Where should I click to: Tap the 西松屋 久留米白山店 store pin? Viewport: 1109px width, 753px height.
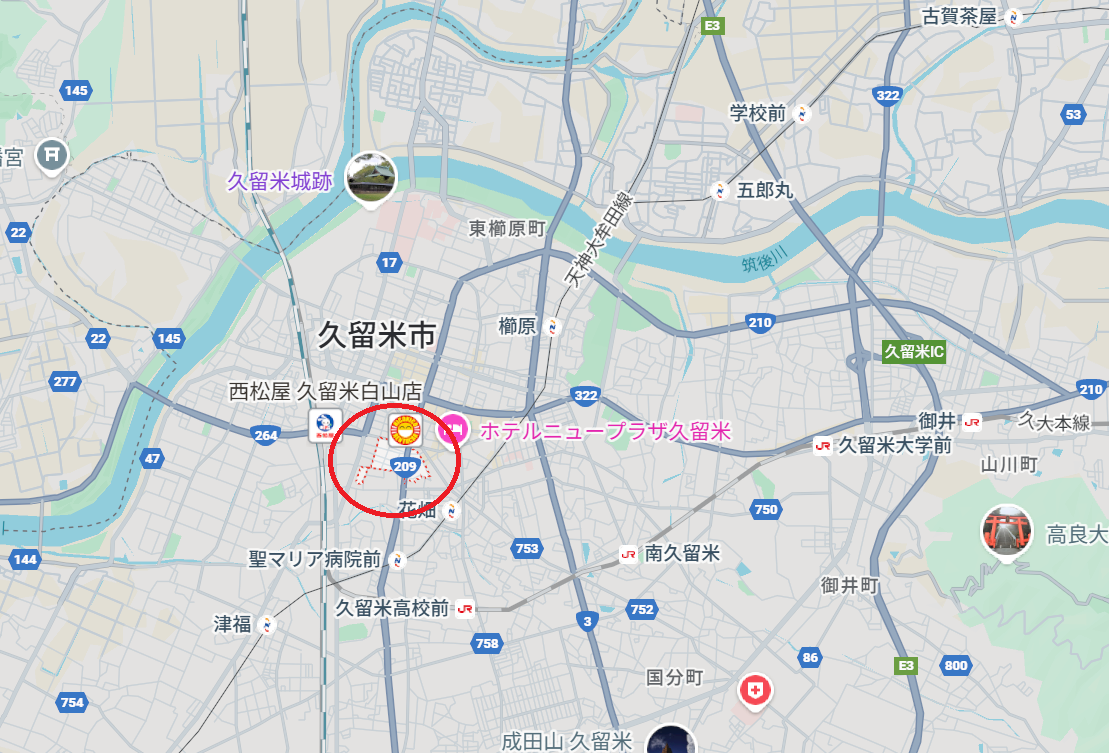(324, 422)
